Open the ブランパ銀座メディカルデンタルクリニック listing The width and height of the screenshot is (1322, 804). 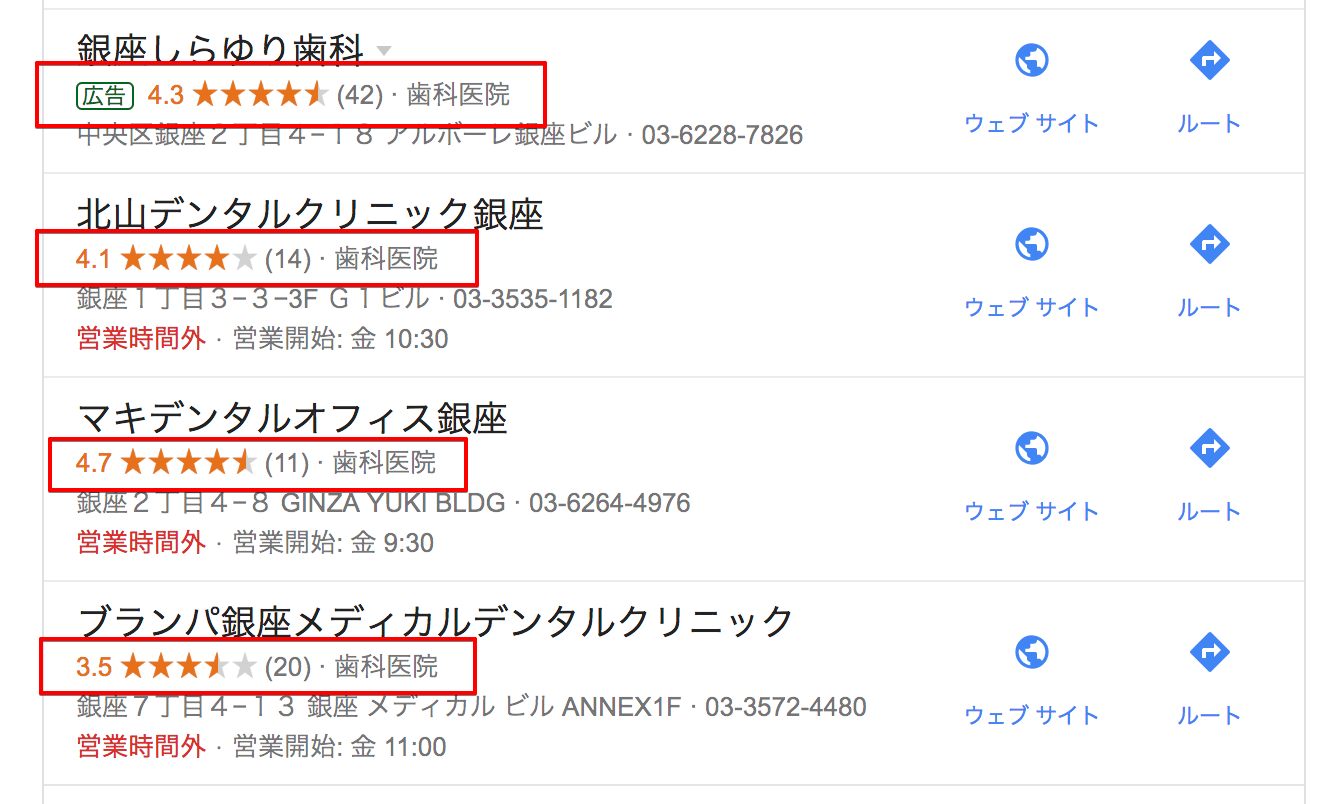pos(435,622)
